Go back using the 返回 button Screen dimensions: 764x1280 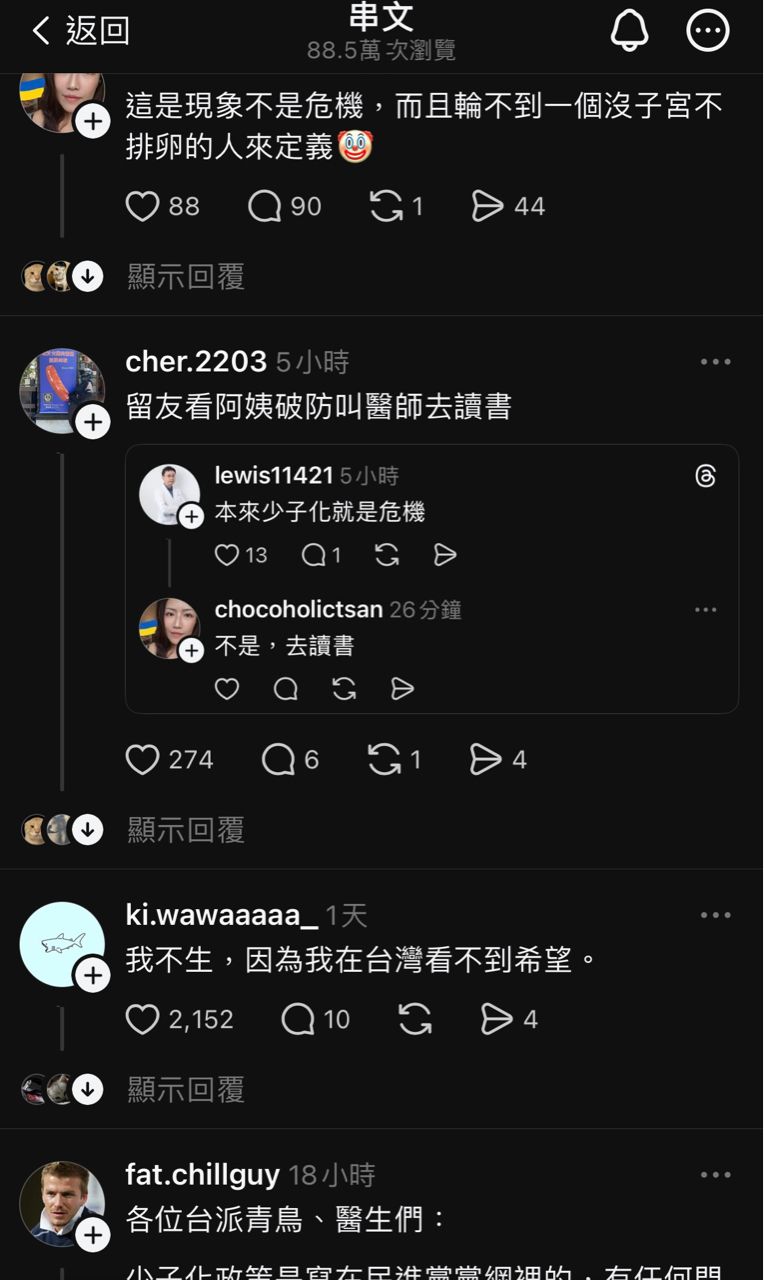coord(80,31)
